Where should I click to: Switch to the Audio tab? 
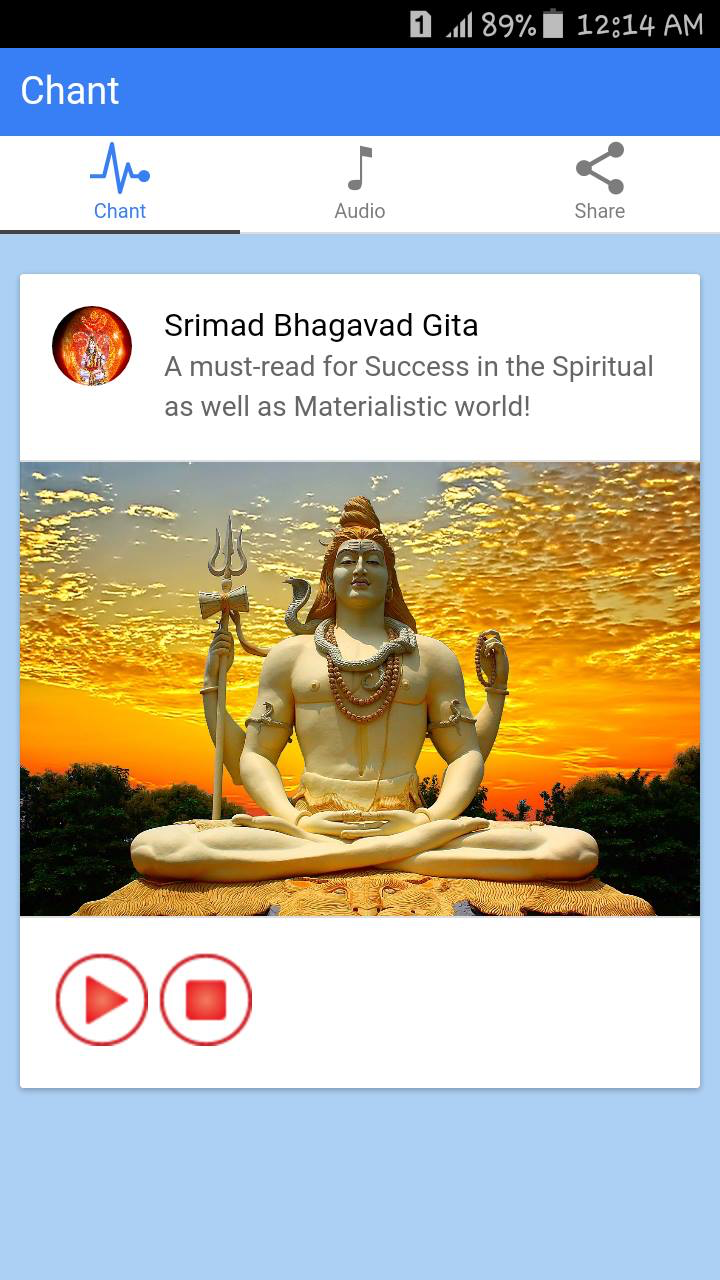(360, 184)
